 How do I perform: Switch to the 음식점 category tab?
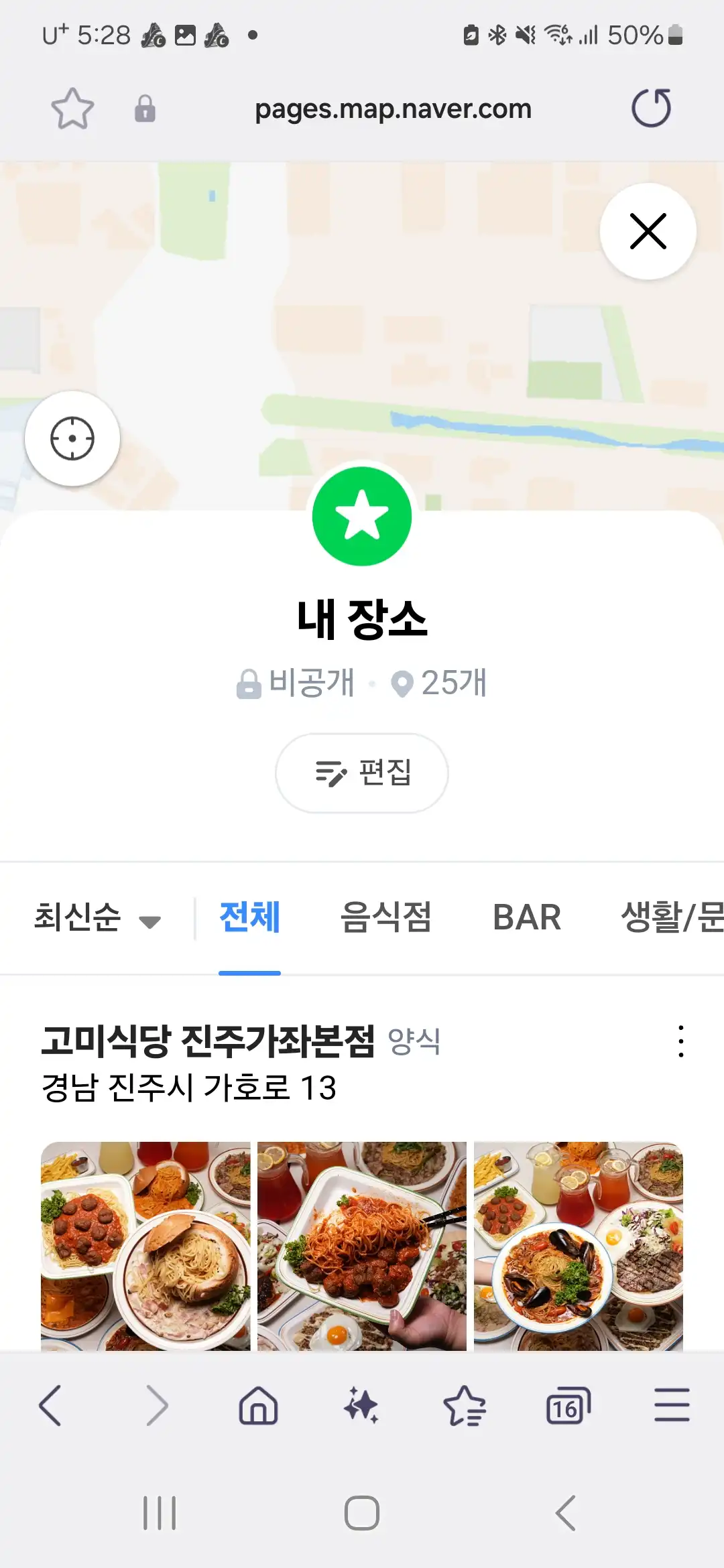(x=387, y=919)
